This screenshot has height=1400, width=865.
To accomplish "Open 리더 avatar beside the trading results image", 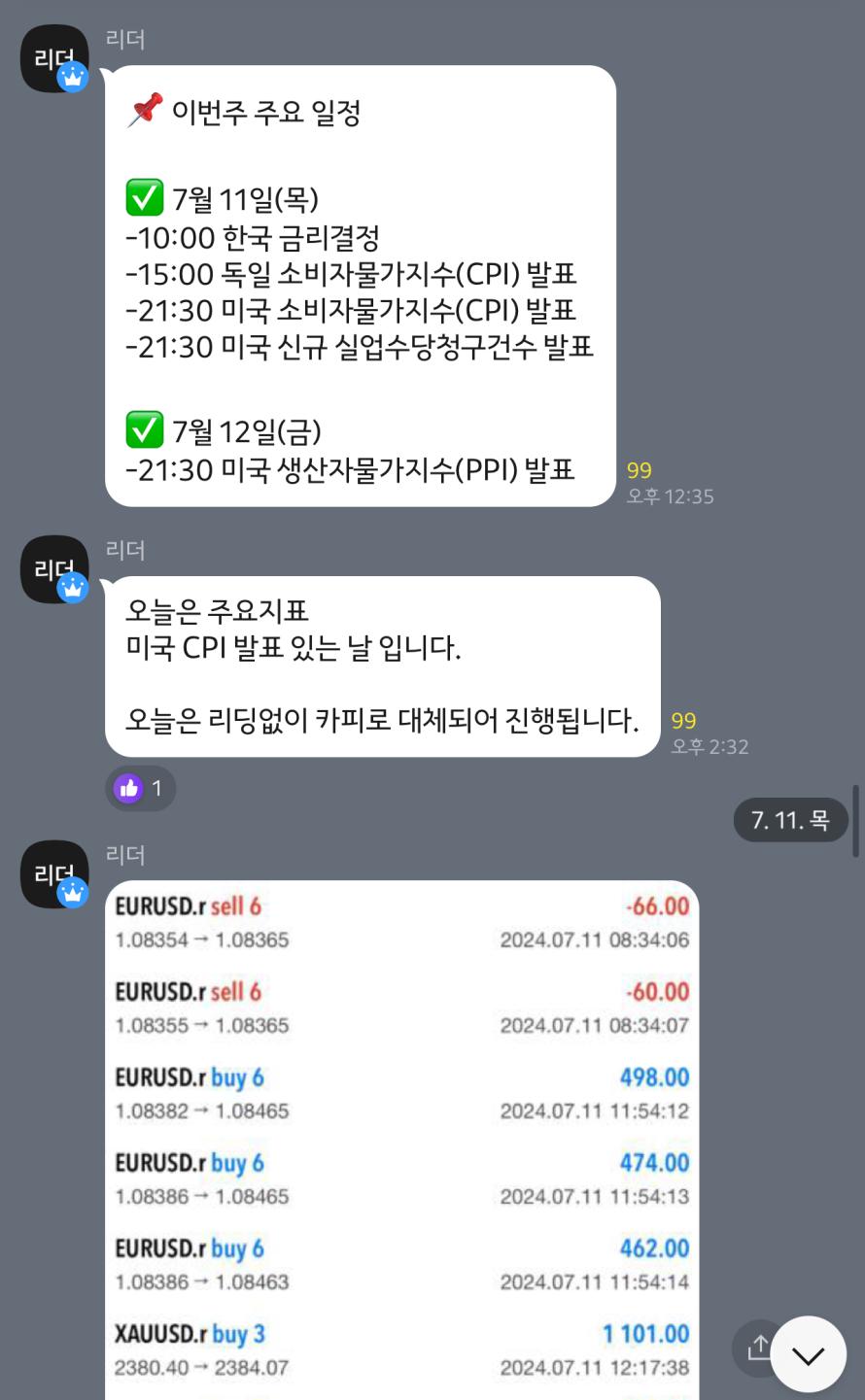I will click(54, 874).
